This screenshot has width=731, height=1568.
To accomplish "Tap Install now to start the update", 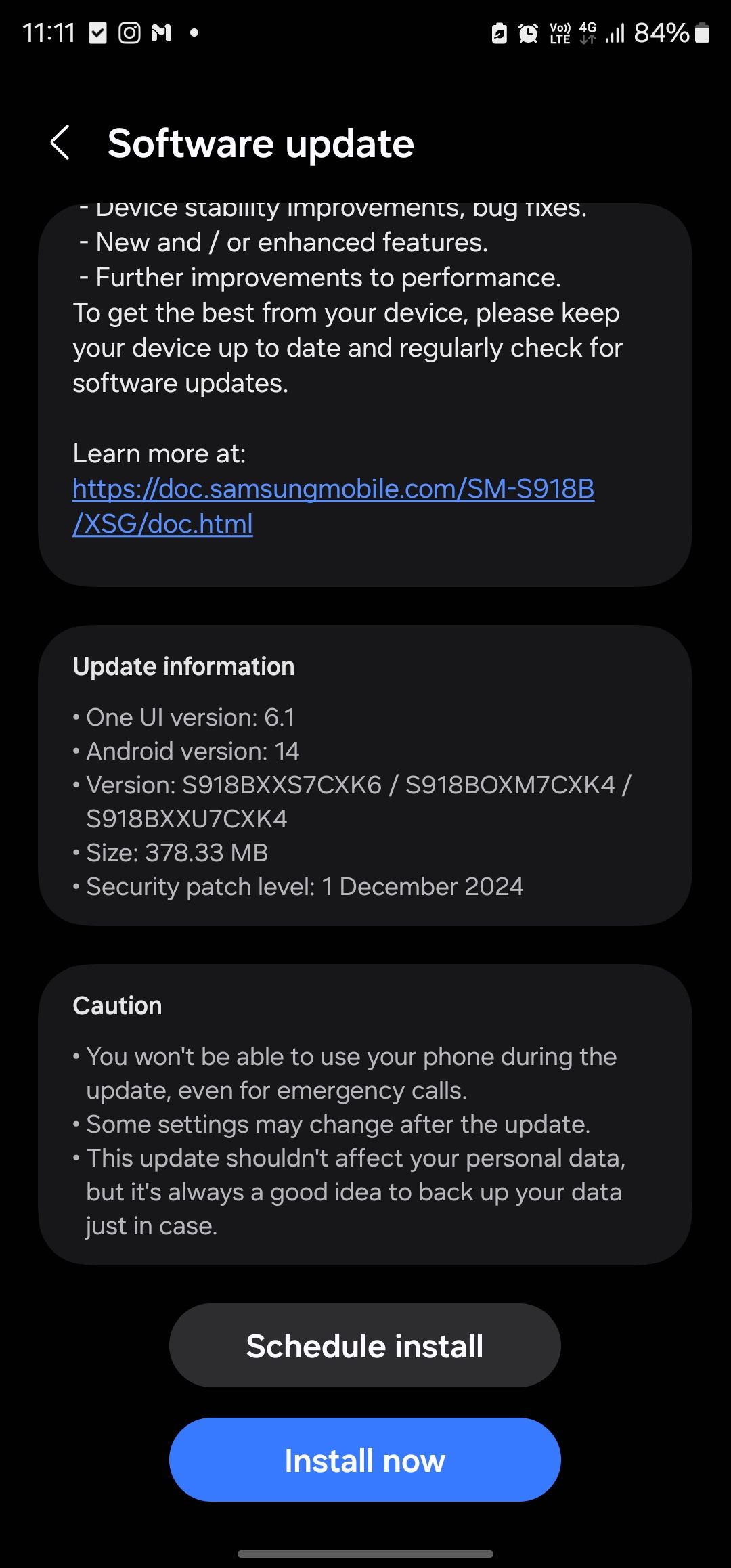I will click(x=365, y=1460).
